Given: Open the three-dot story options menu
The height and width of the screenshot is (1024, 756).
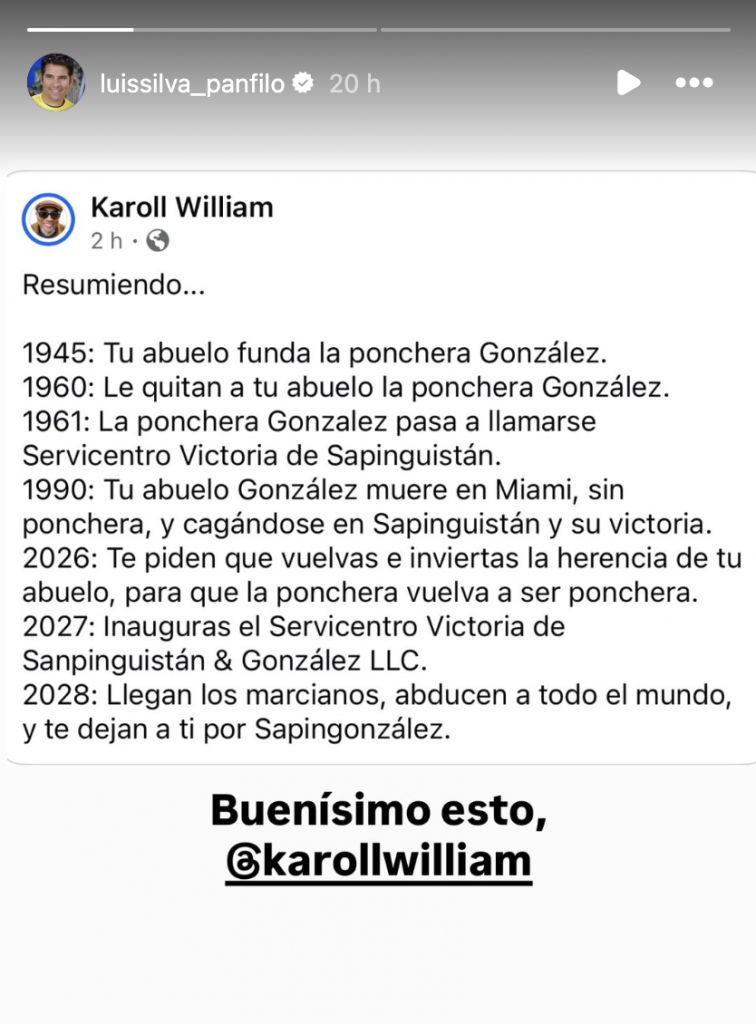Looking at the screenshot, I should (694, 83).
